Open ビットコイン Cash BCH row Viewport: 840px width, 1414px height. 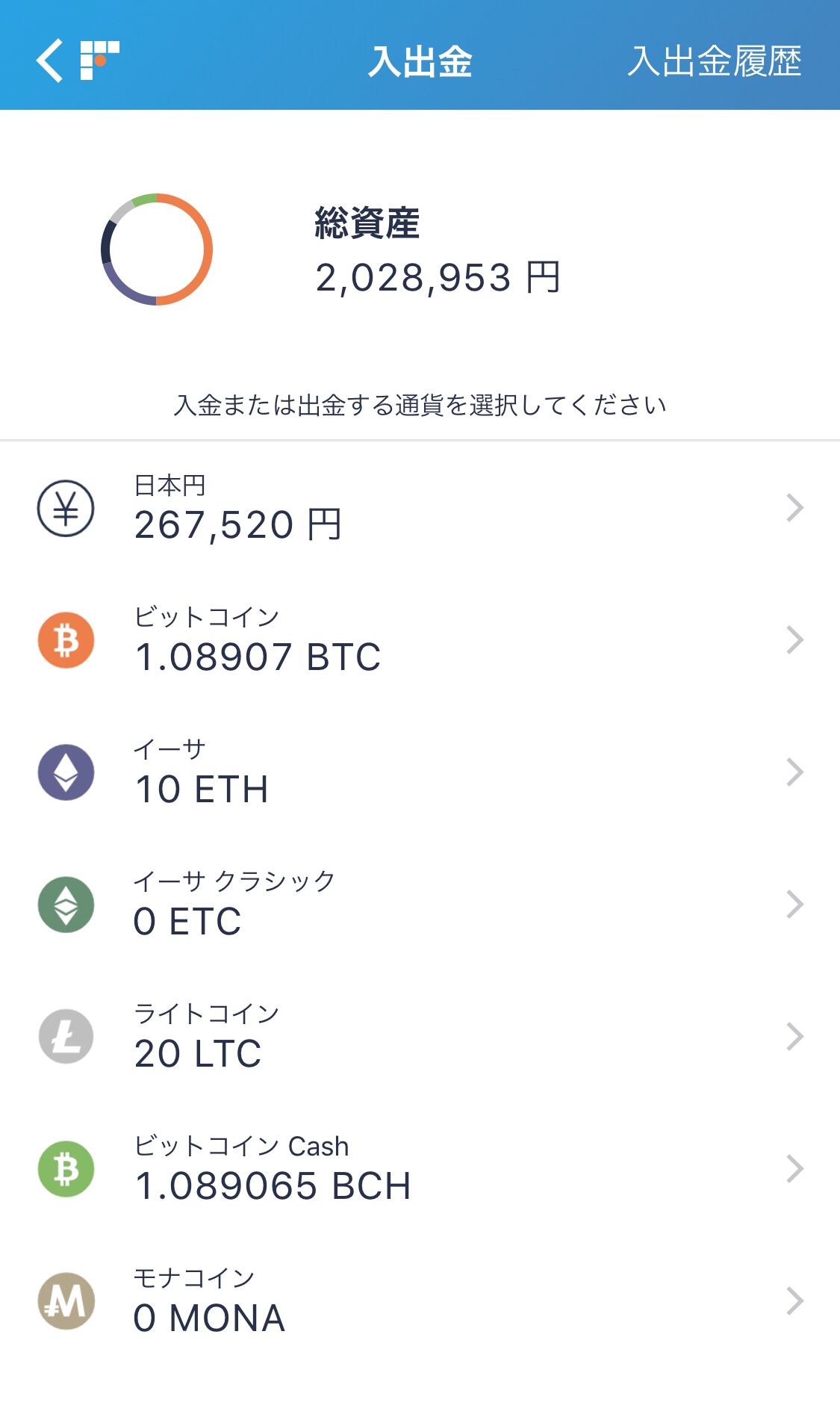point(420,1169)
